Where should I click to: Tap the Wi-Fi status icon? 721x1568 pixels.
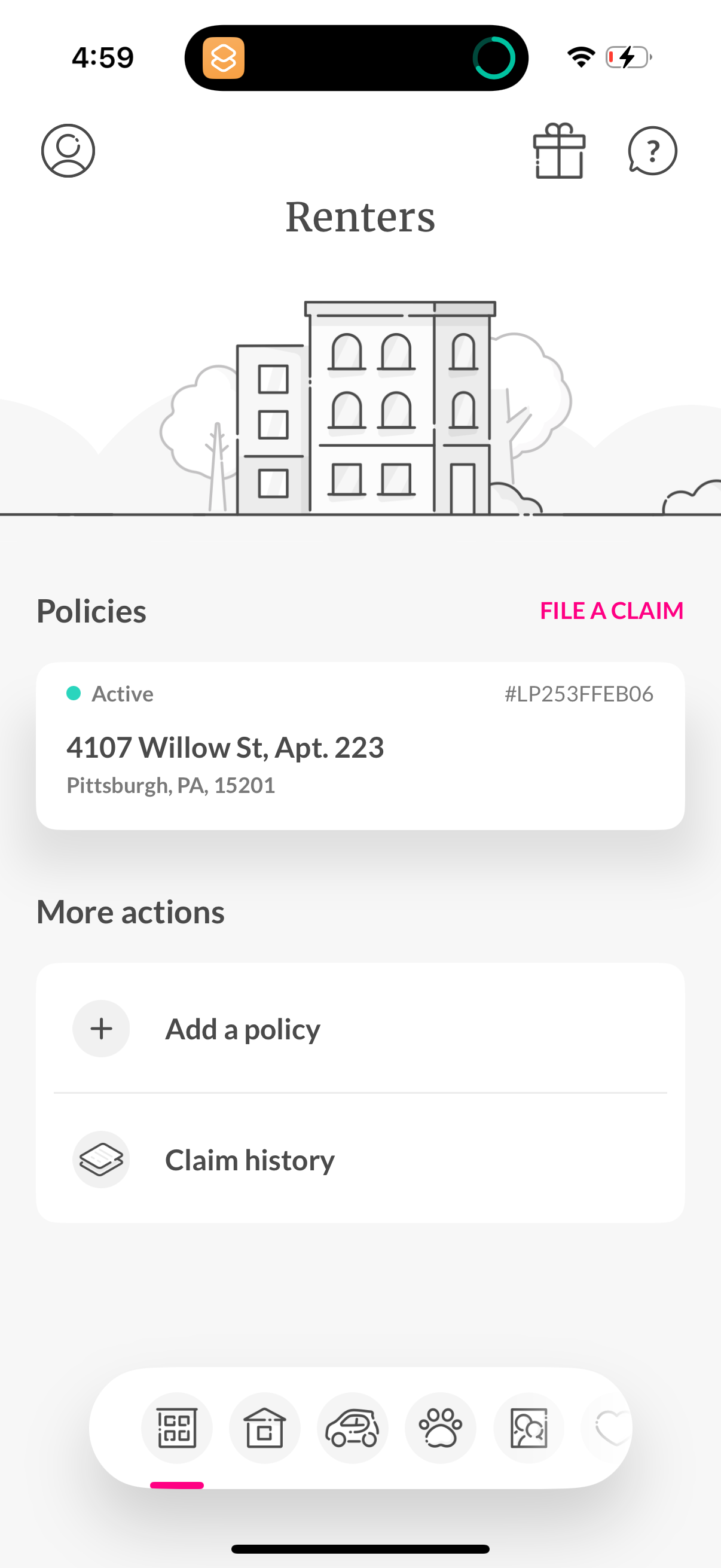(x=580, y=57)
